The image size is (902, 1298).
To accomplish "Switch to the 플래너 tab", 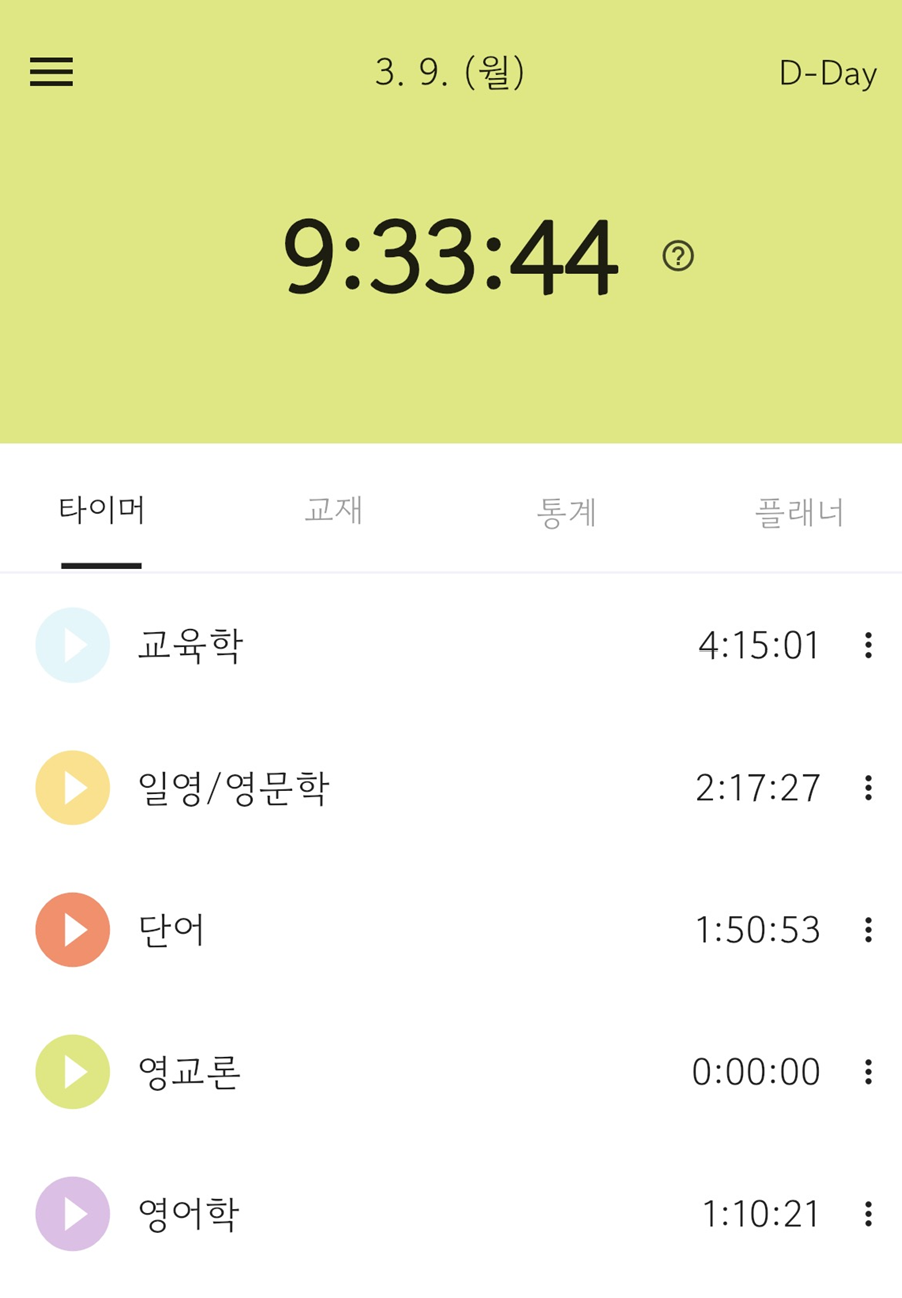I will pyautogui.click(x=799, y=512).
